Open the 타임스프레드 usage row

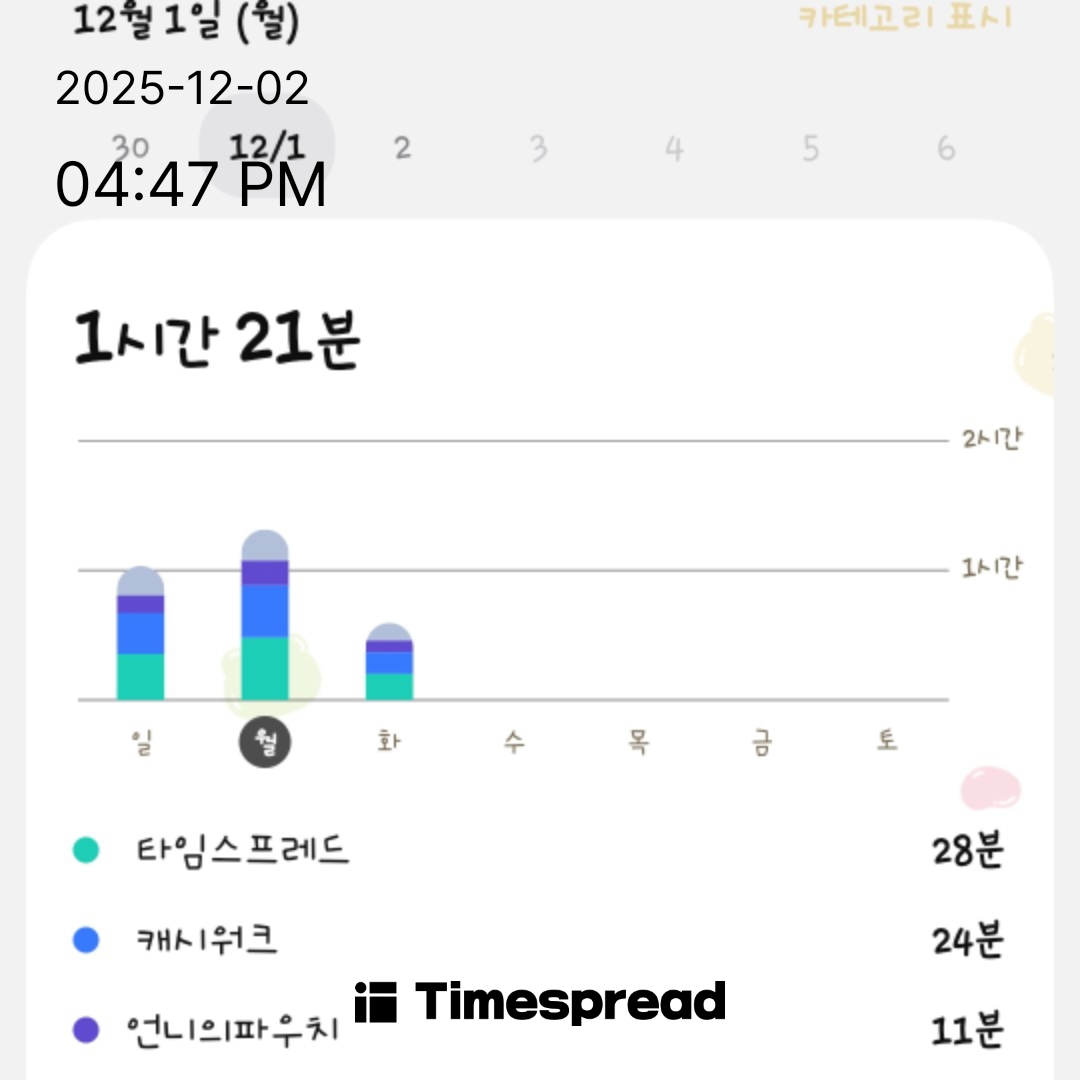[540, 851]
